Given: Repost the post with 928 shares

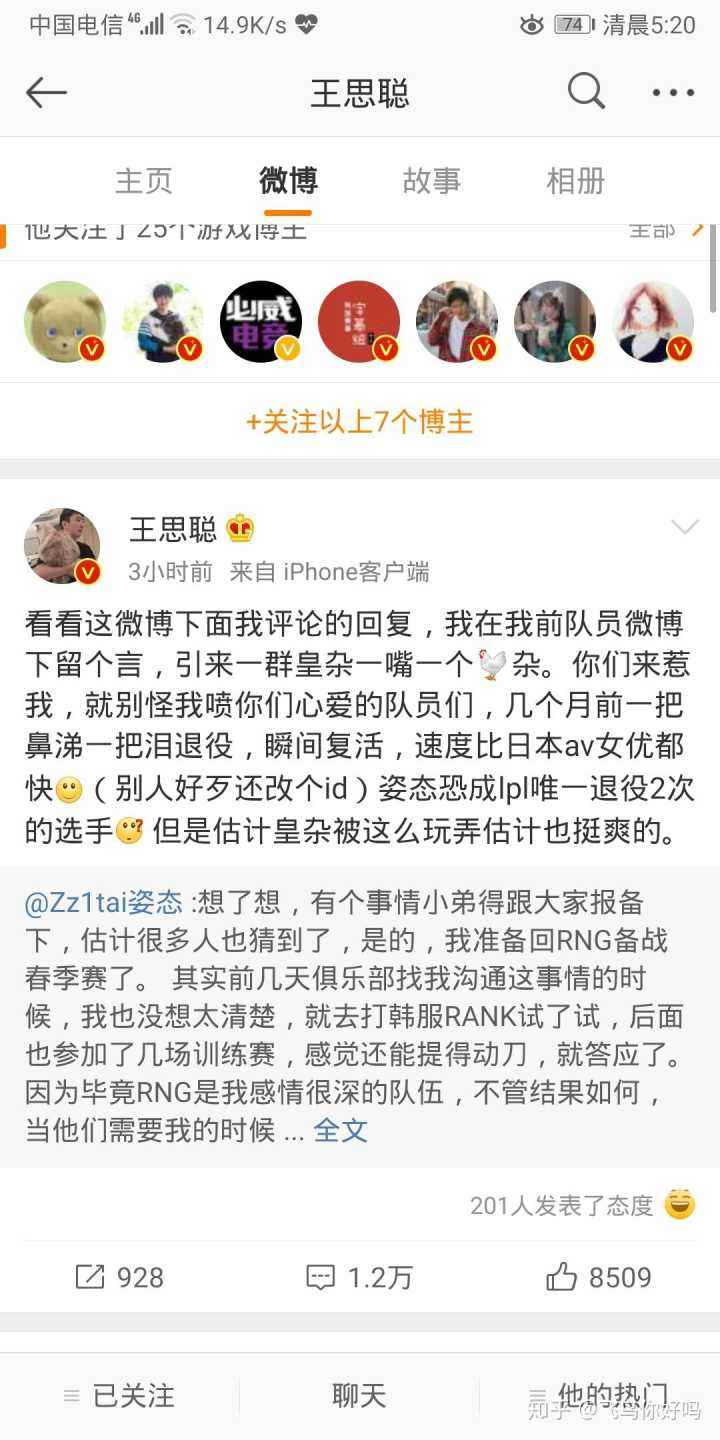Looking at the screenshot, I should pyautogui.click(x=120, y=1277).
